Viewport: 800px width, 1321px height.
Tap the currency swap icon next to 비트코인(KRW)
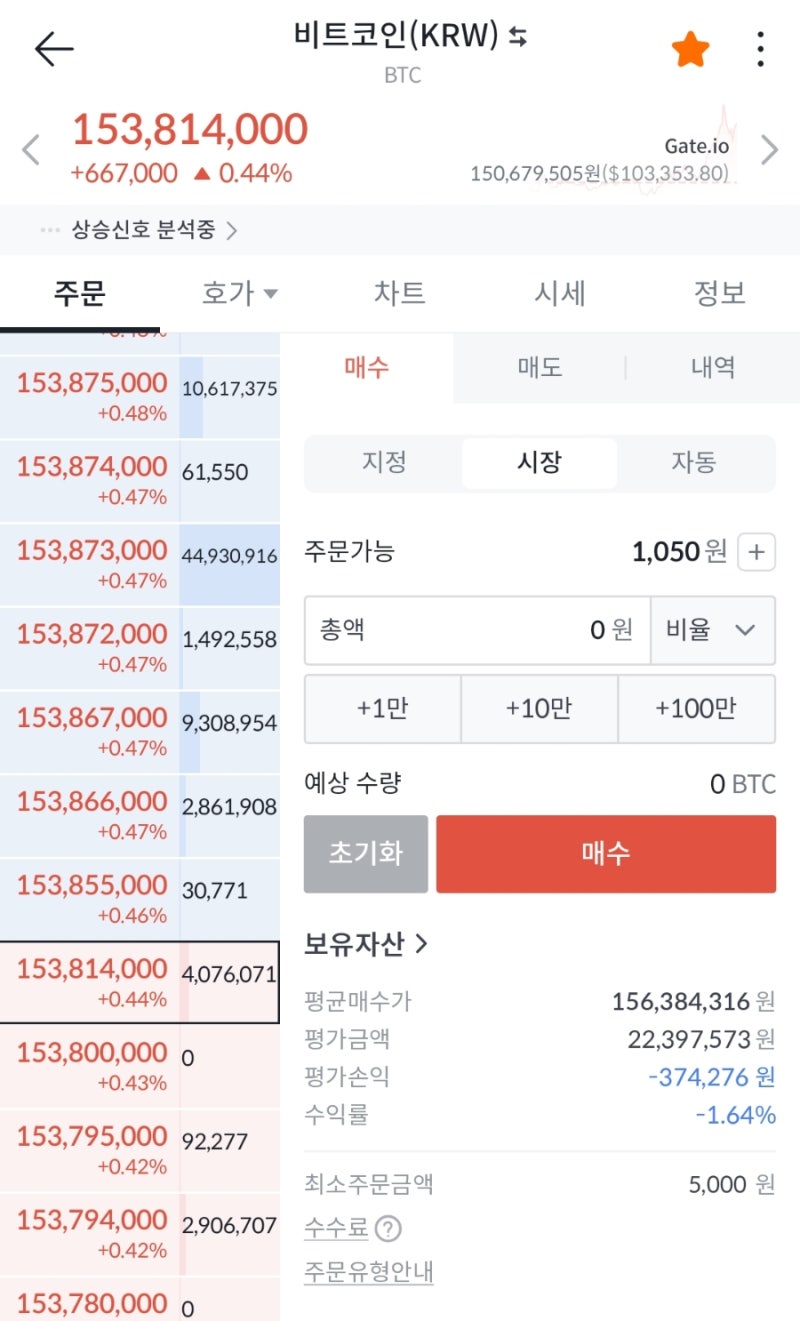point(519,38)
